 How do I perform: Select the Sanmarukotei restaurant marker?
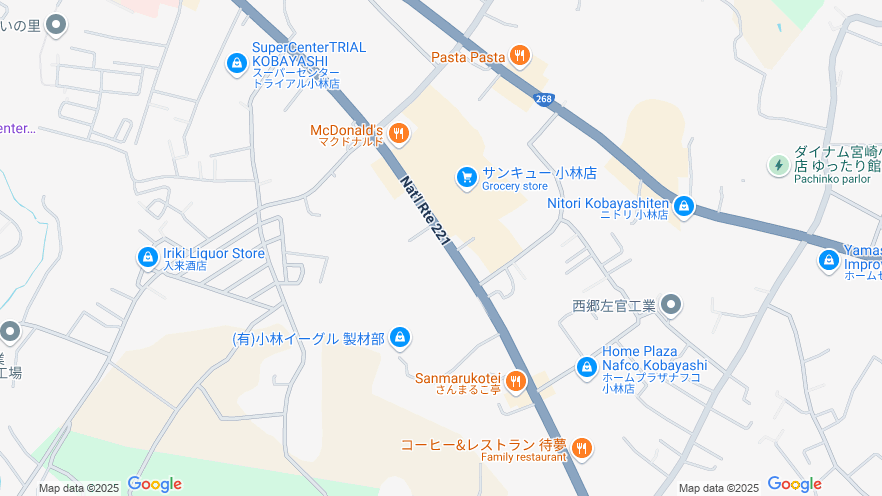(x=515, y=380)
